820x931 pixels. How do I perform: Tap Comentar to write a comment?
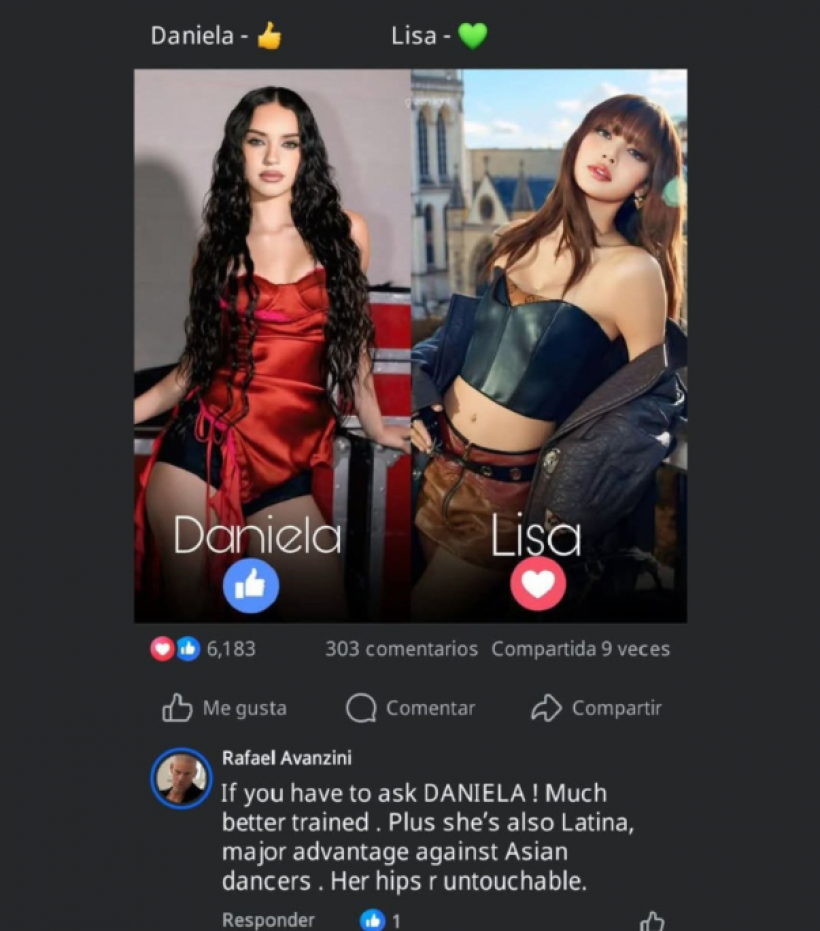[411, 708]
